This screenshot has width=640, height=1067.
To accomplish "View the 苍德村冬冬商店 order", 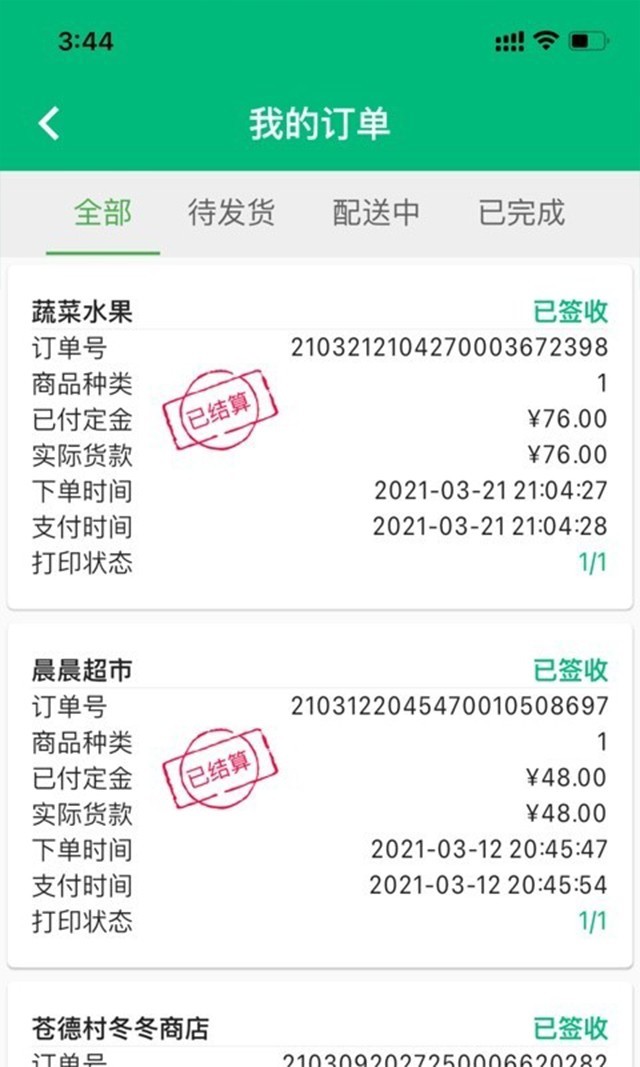I will [320, 1030].
